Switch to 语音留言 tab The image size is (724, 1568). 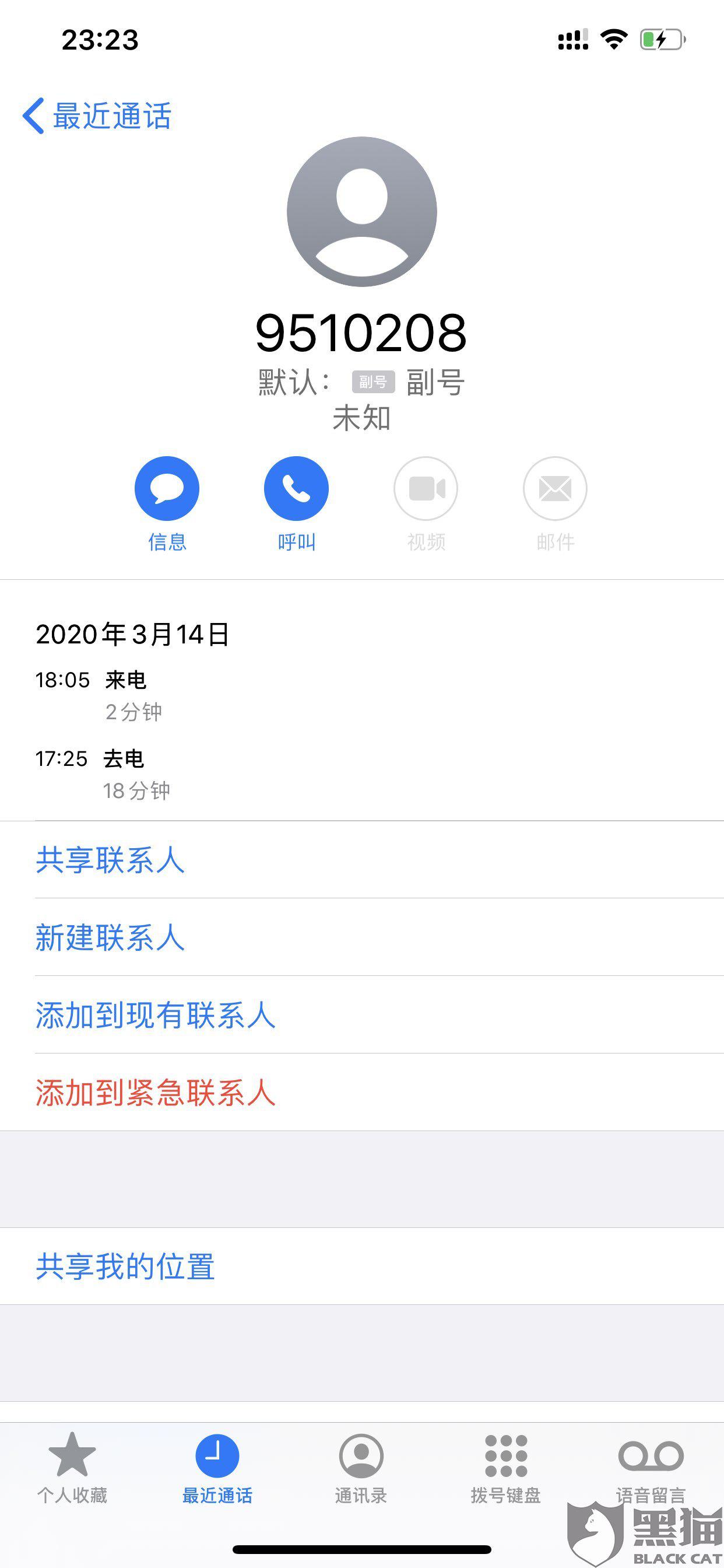tap(651, 1468)
